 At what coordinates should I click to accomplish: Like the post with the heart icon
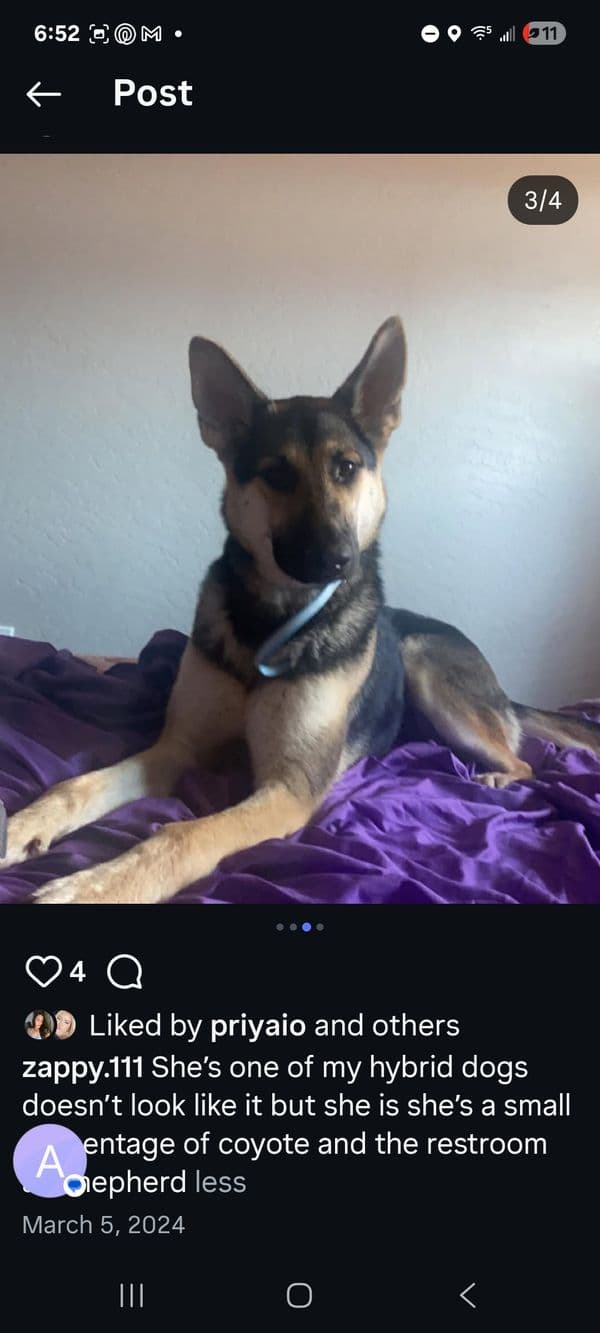pos(43,971)
